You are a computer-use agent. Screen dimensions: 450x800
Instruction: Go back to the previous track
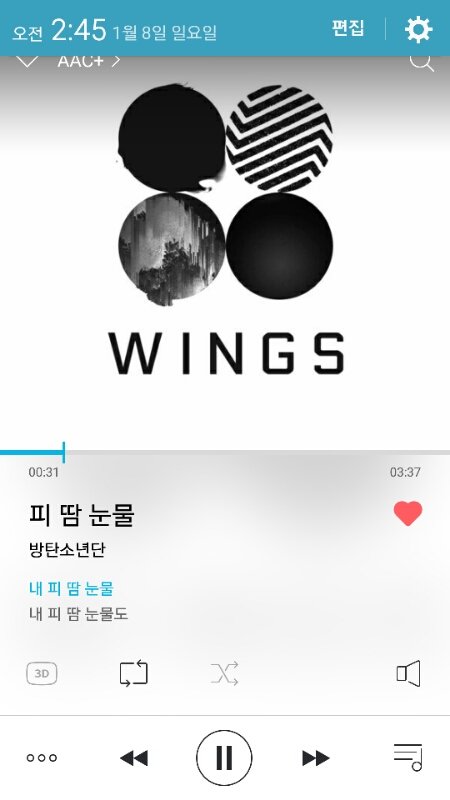[134, 758]
